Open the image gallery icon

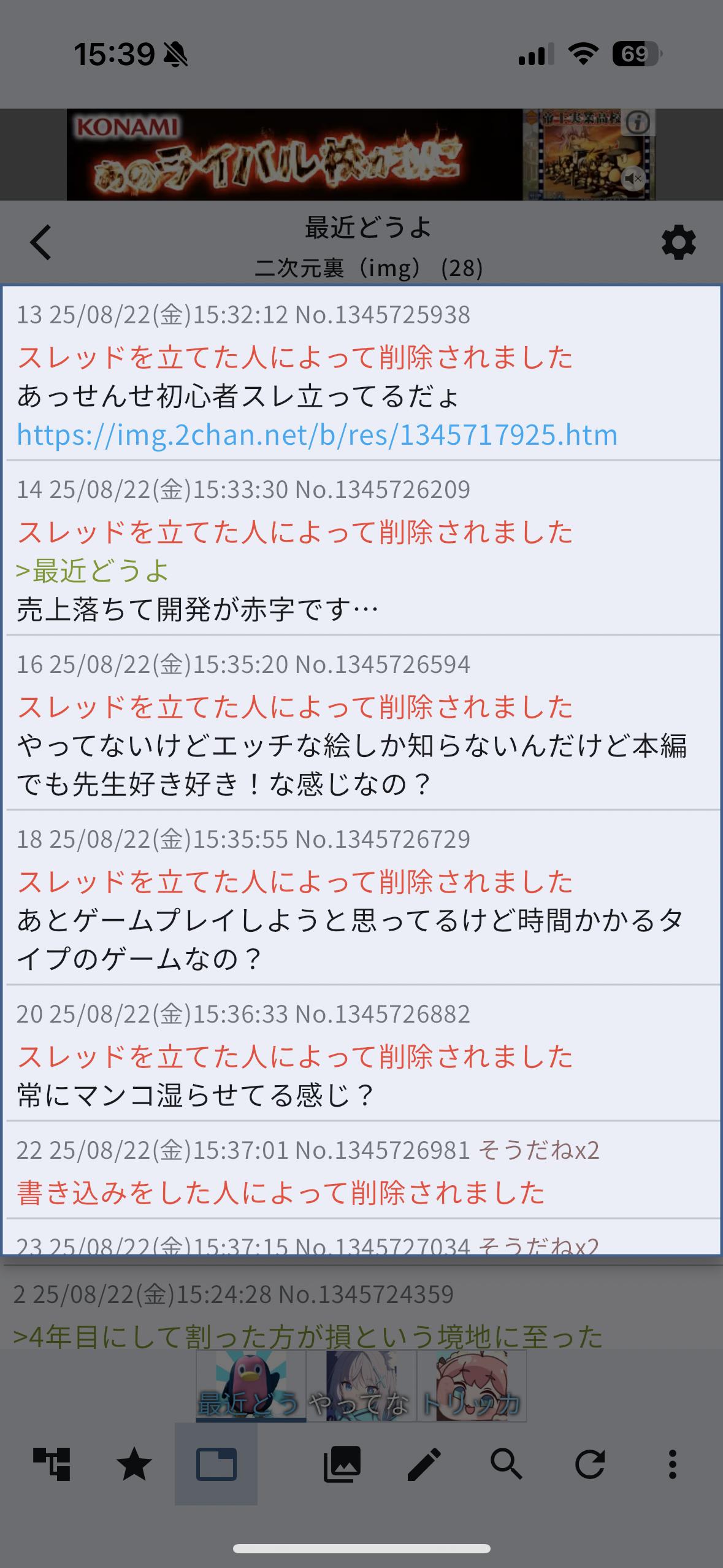[x=342, y=1464]
